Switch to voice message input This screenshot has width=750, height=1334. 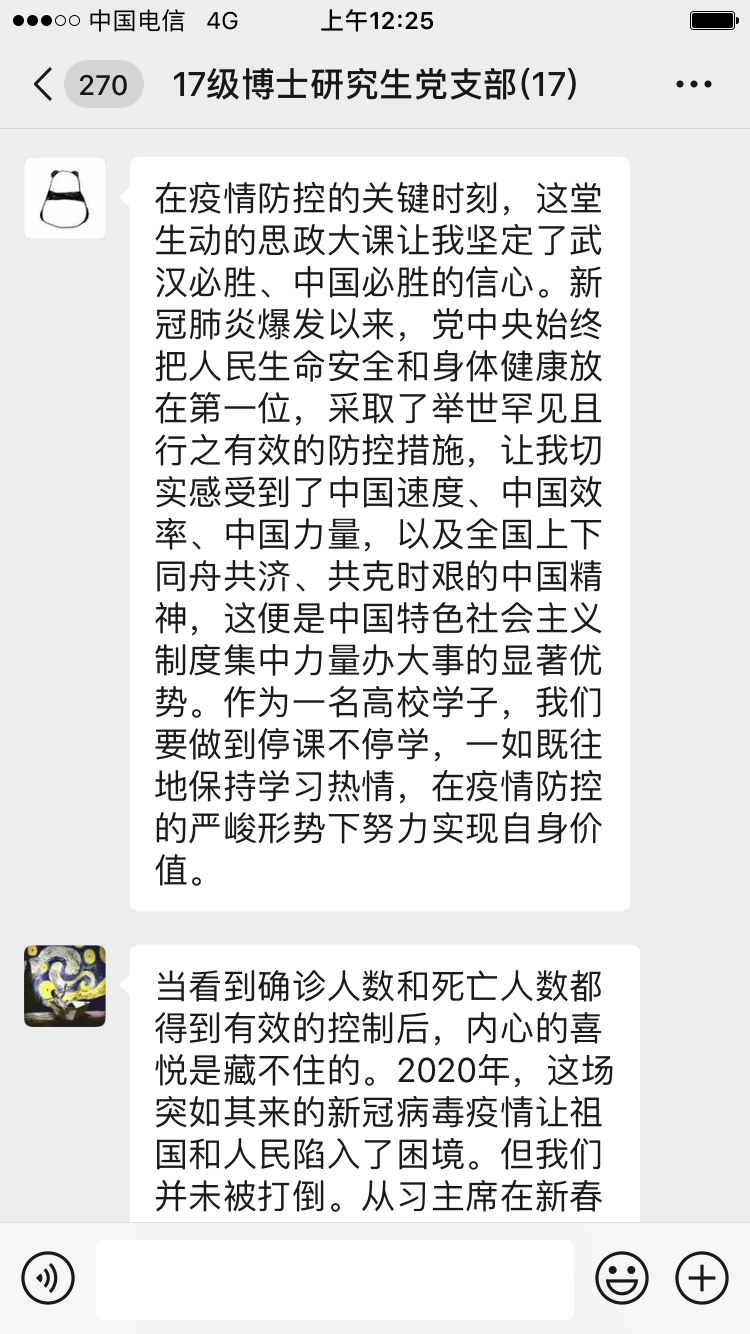click(x=48, y=1278)
